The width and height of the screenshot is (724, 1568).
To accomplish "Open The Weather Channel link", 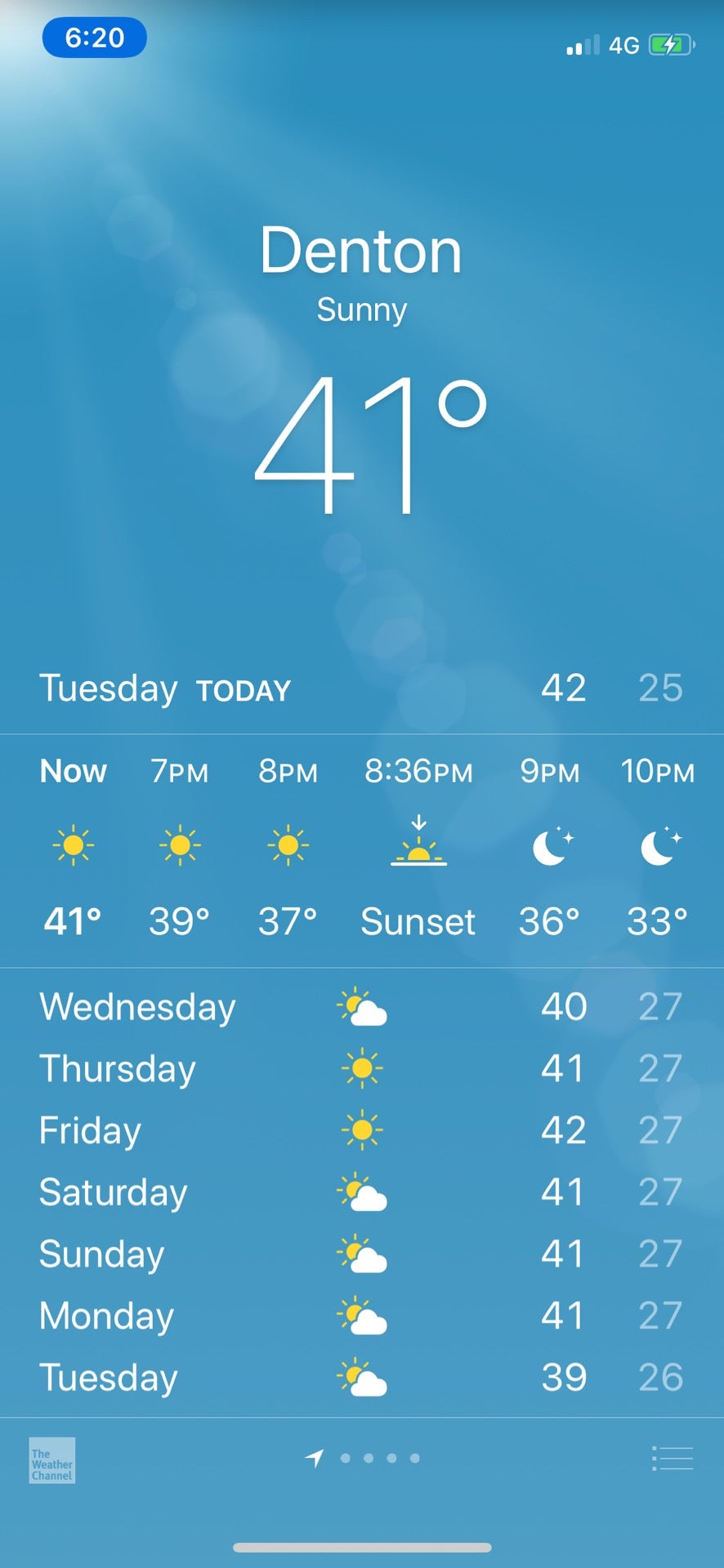I will 52,1460.
